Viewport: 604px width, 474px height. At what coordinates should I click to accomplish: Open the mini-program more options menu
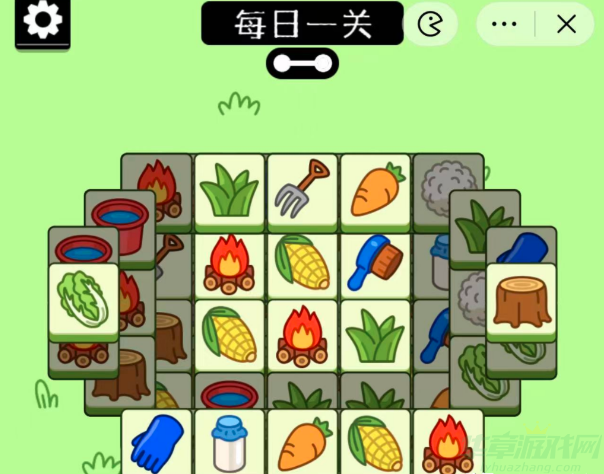point(505,24)
